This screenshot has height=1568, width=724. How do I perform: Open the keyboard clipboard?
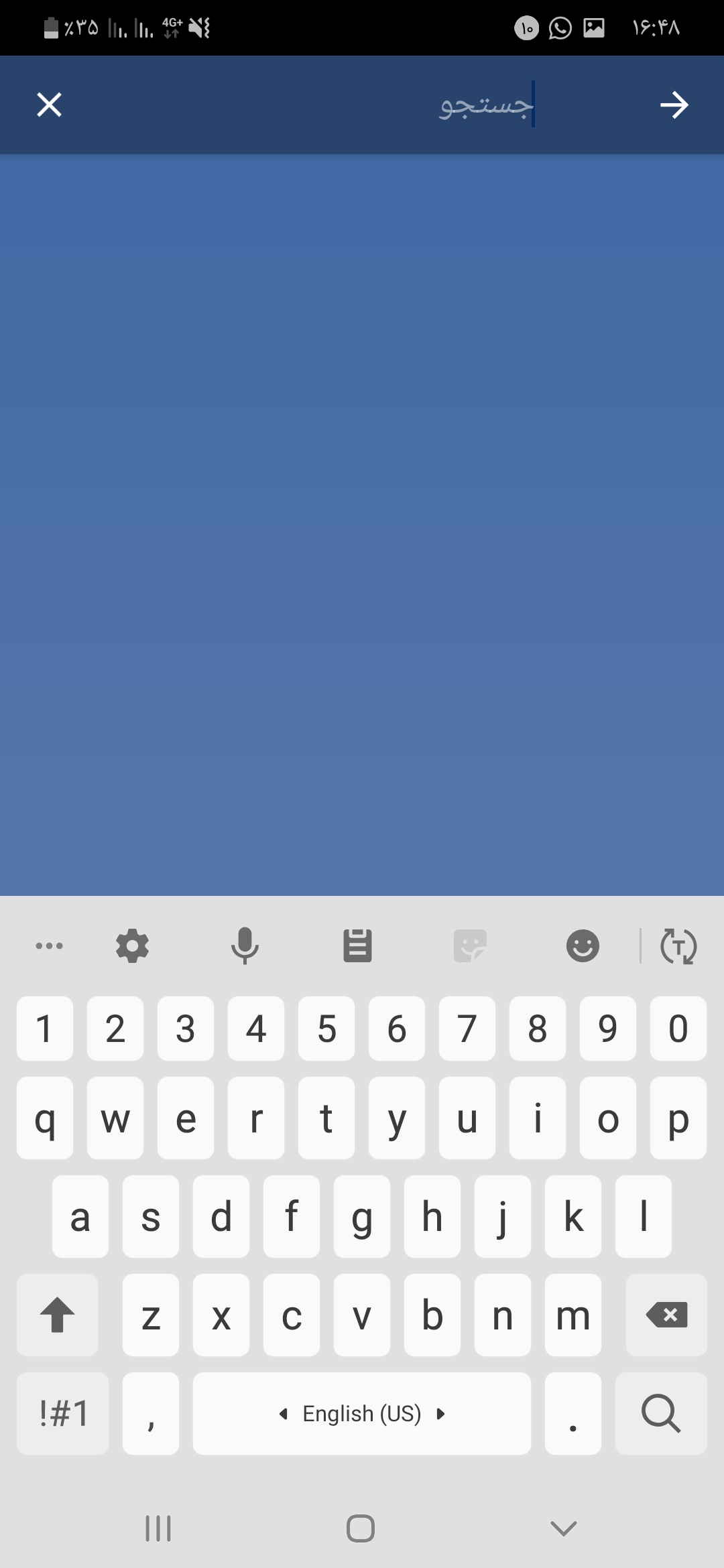point(357,946)
